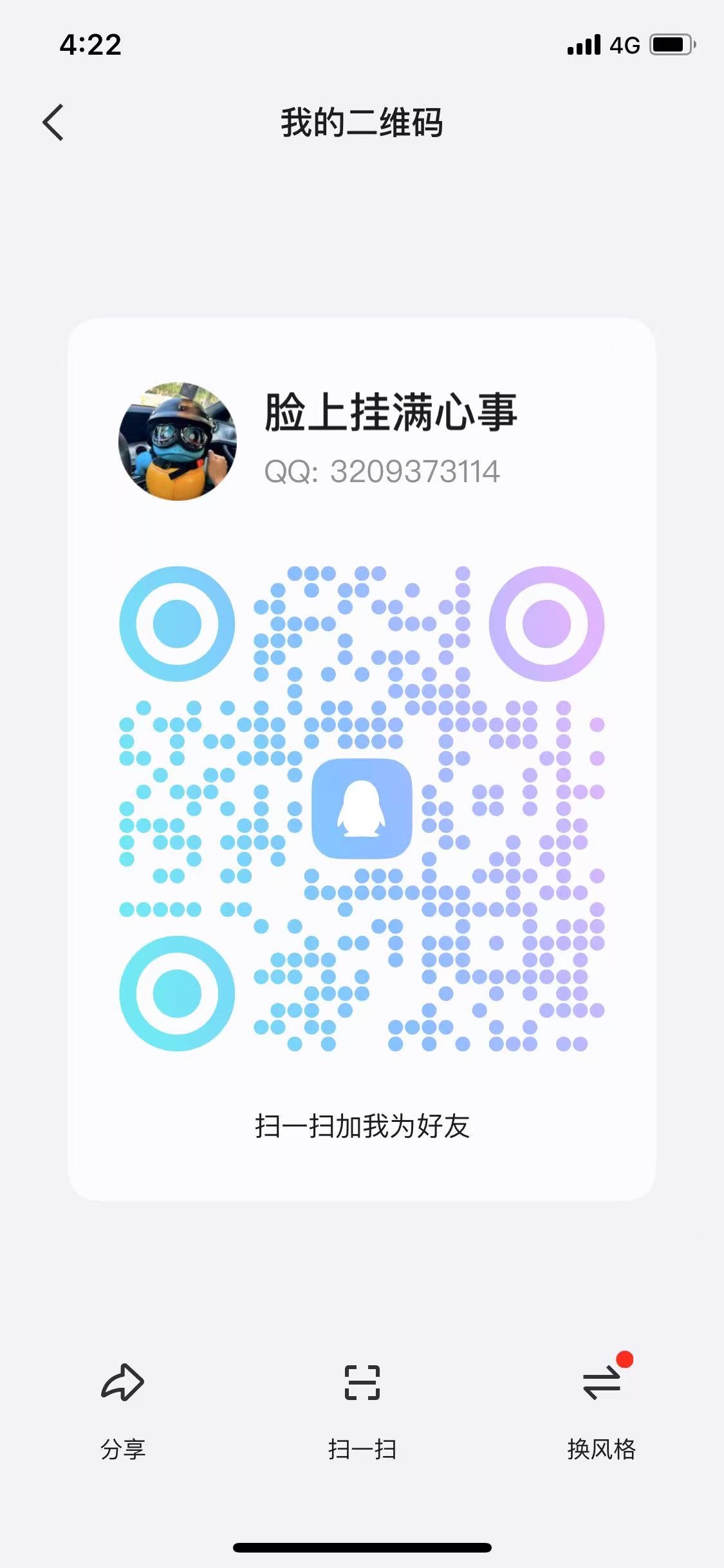
Task: Tap the red notification dot on 换风格
Action: tap(624, 1358)
